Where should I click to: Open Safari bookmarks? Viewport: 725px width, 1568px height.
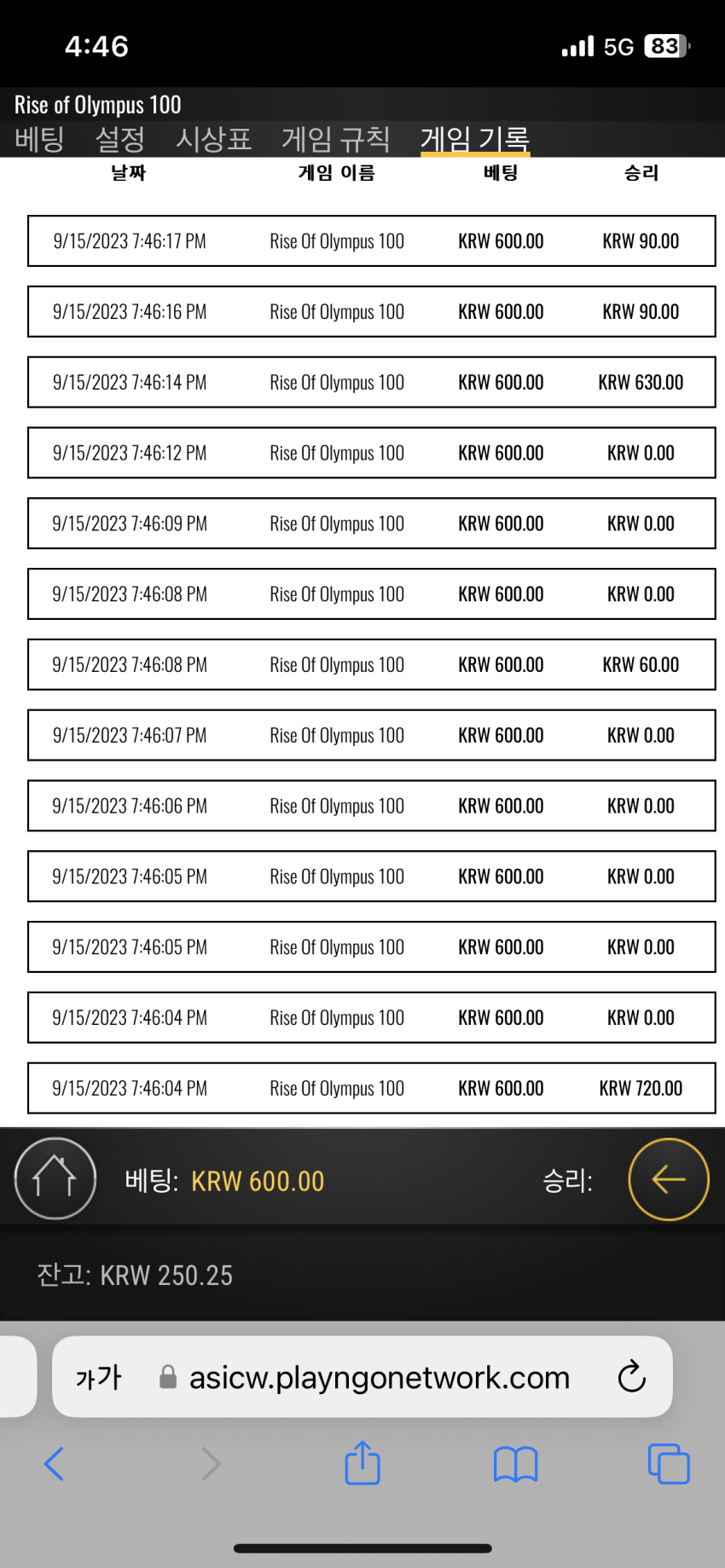(516, 1464)
